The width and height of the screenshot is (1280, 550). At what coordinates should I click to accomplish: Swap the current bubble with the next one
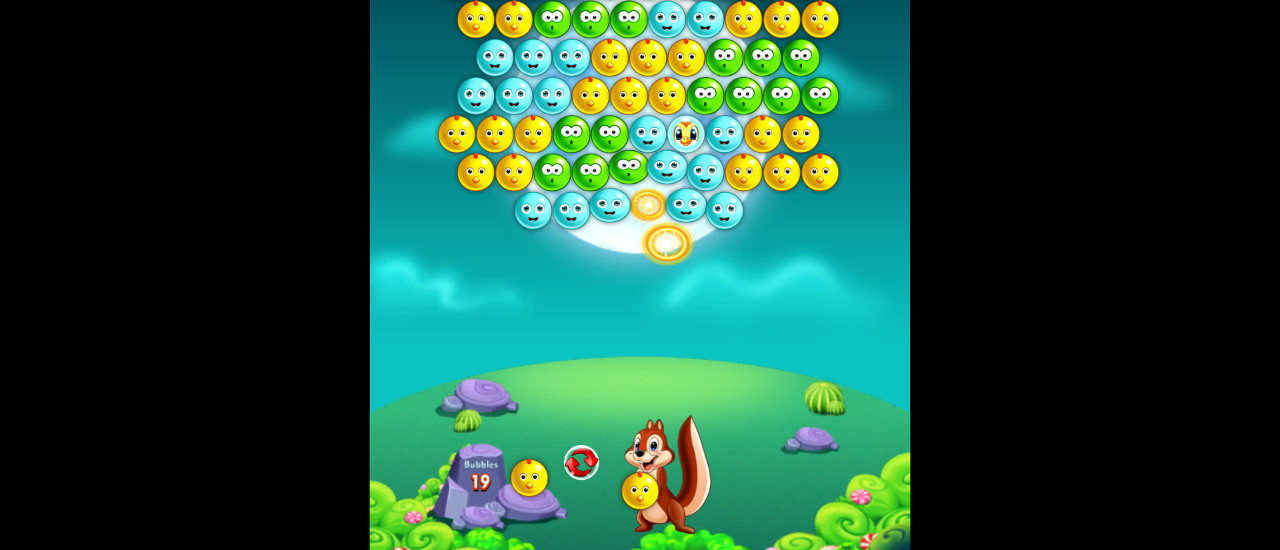coord(581,462)
